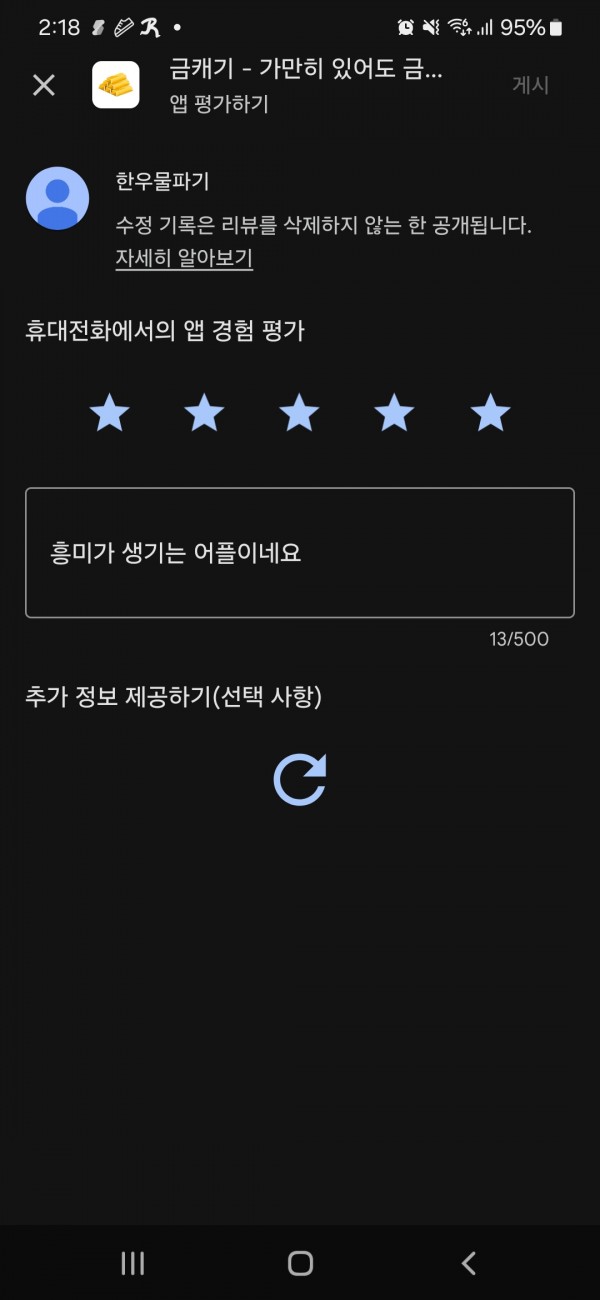This screenshot has height=1300, width=600.
Task: Go back using the system back button
Action: click(468, 1263)
